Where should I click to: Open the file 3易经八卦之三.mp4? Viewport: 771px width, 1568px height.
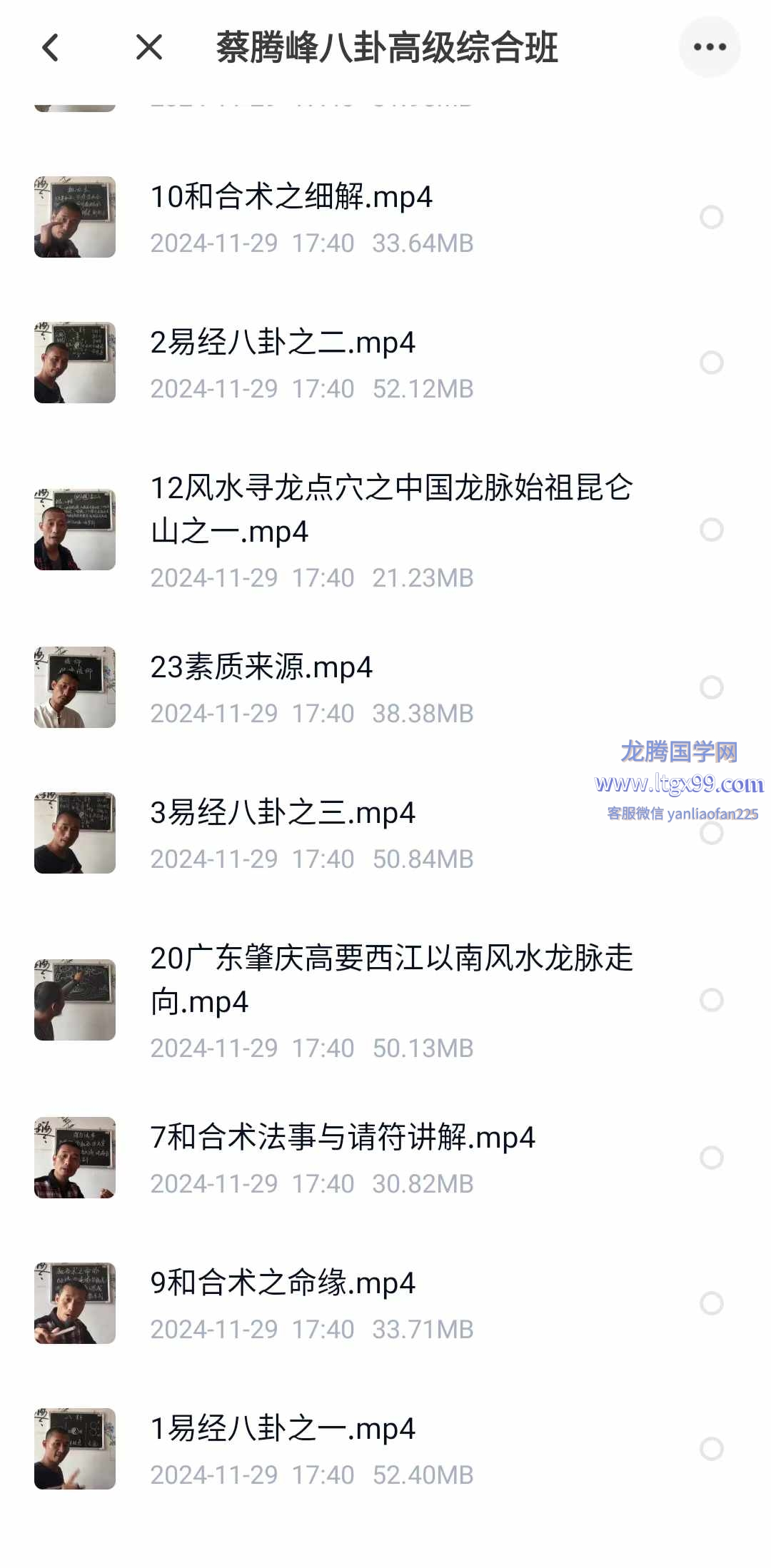[x=283, y=813]
